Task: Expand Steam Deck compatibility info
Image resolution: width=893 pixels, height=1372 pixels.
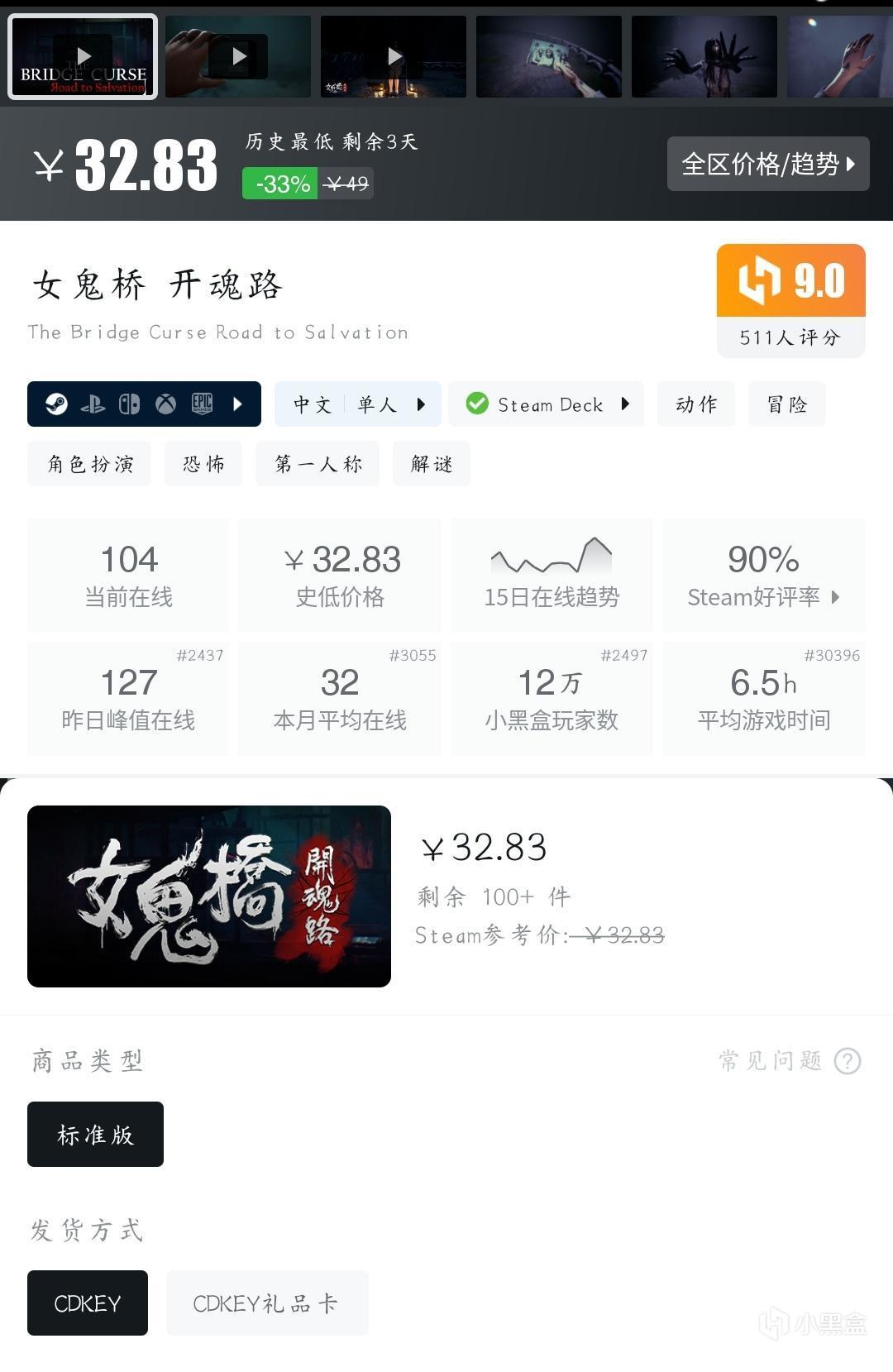Action: point(546,404)
